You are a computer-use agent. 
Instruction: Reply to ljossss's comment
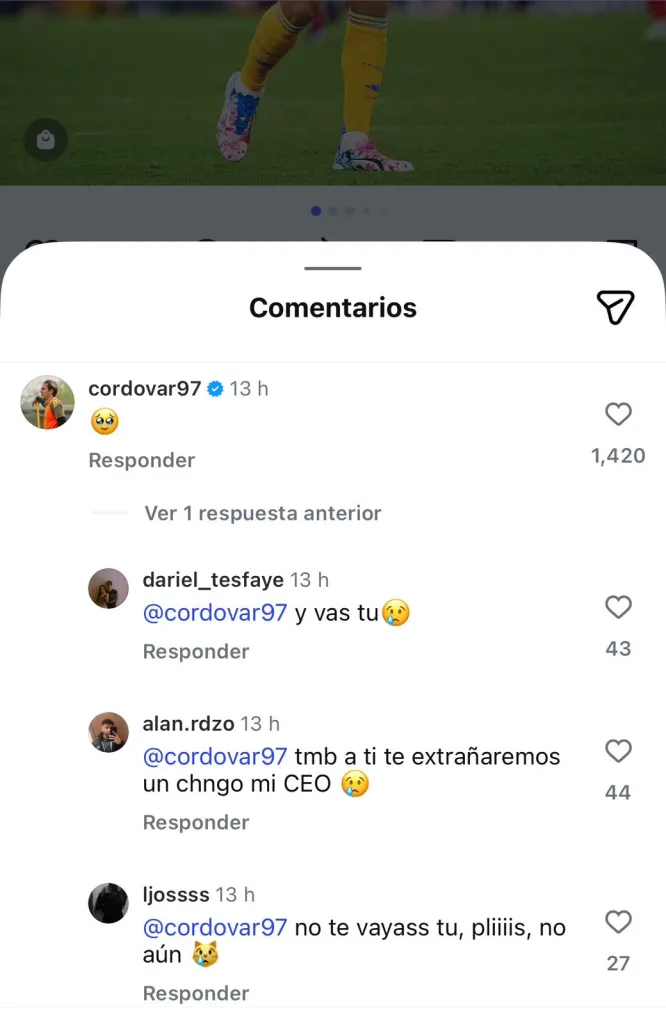(x=195, y=993)
